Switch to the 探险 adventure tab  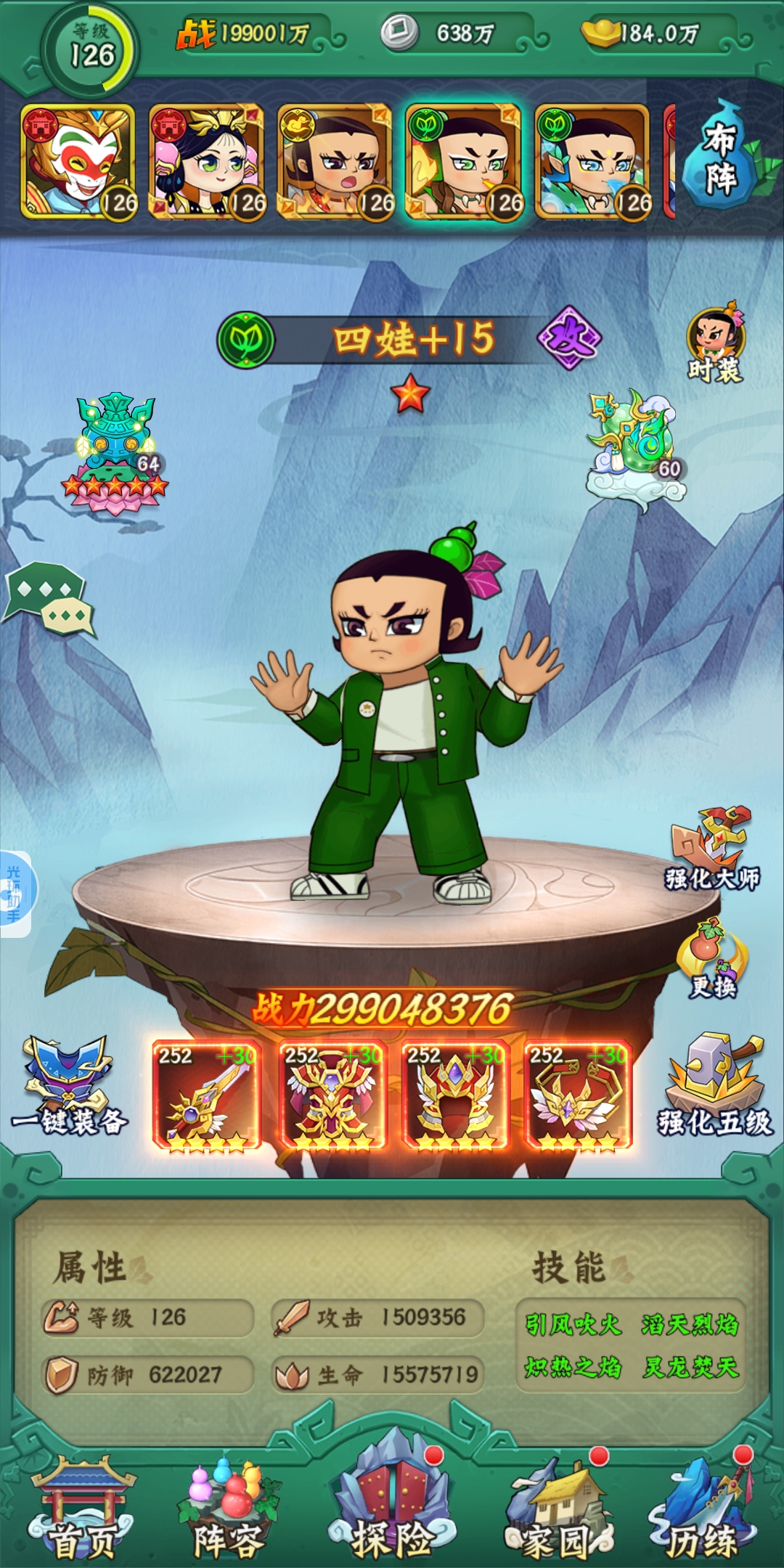pos(392,1508)
